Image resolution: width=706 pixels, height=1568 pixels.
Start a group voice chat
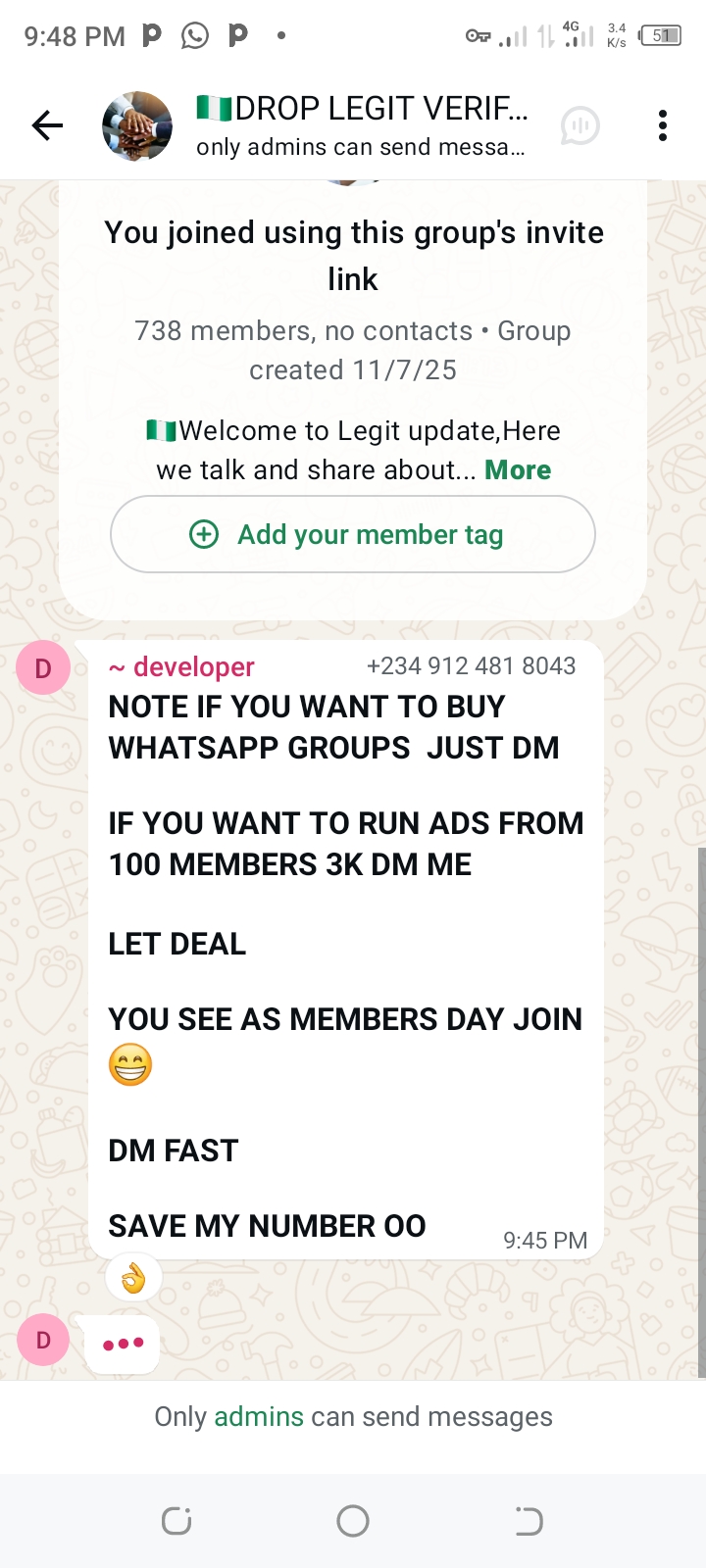(x=580, y=125)
